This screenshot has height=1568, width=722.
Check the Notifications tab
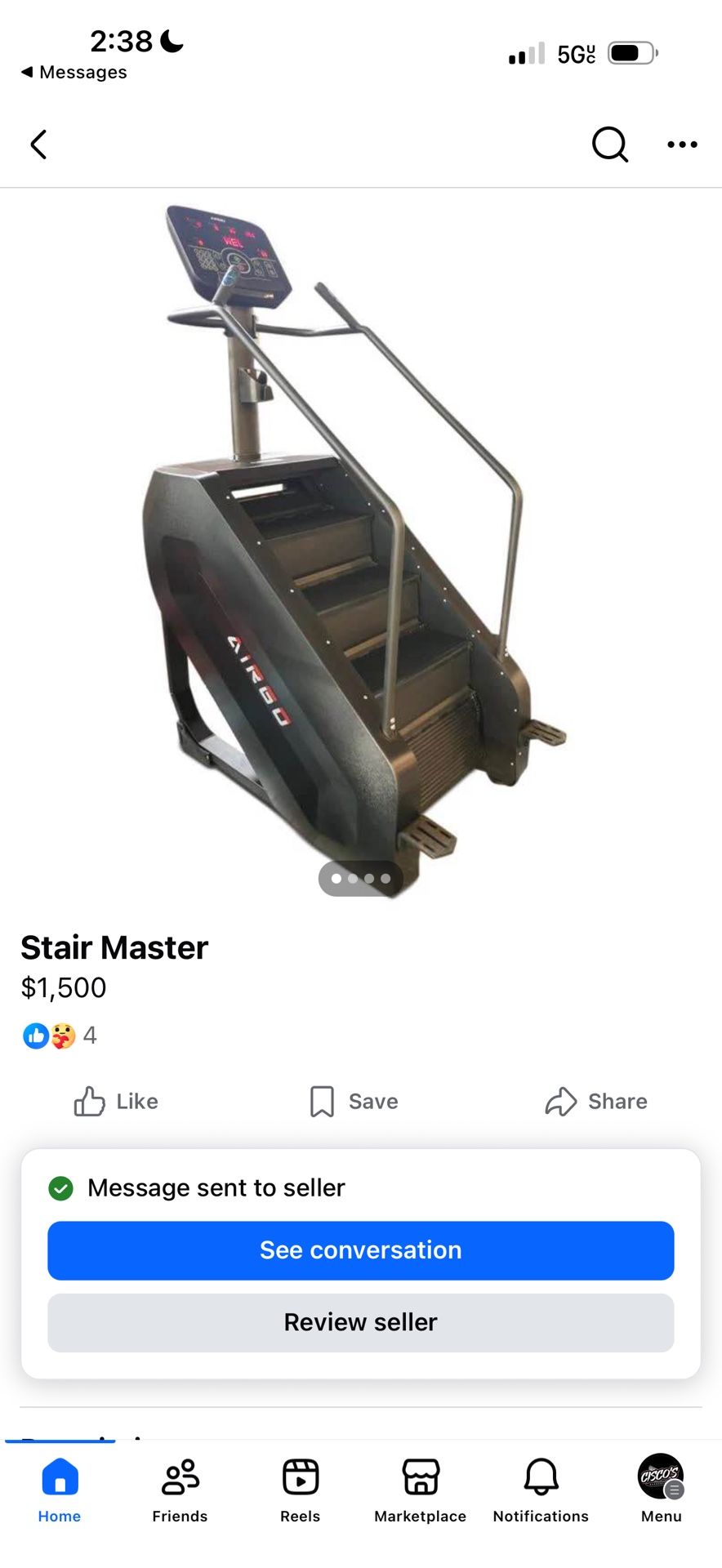[541, 1491]
